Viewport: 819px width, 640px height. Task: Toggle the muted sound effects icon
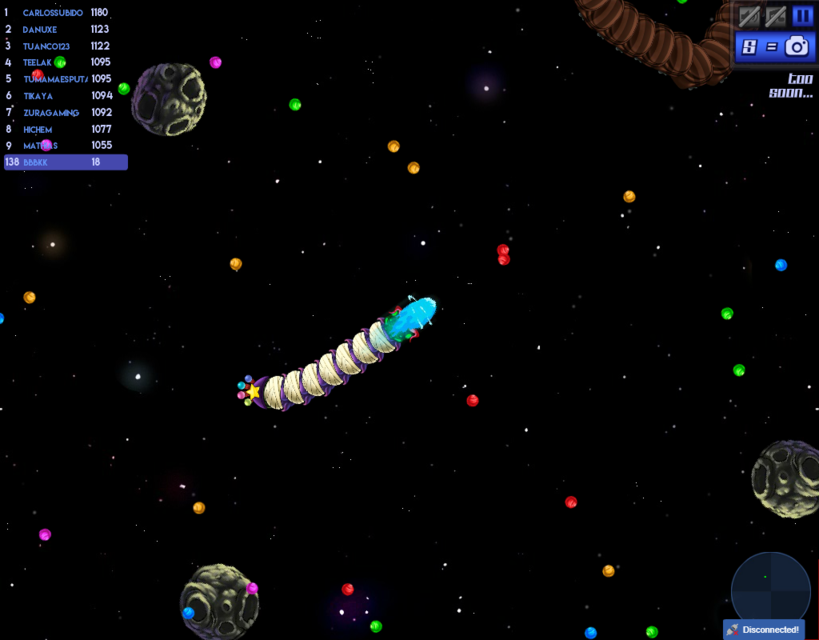(x=749, y=17)
